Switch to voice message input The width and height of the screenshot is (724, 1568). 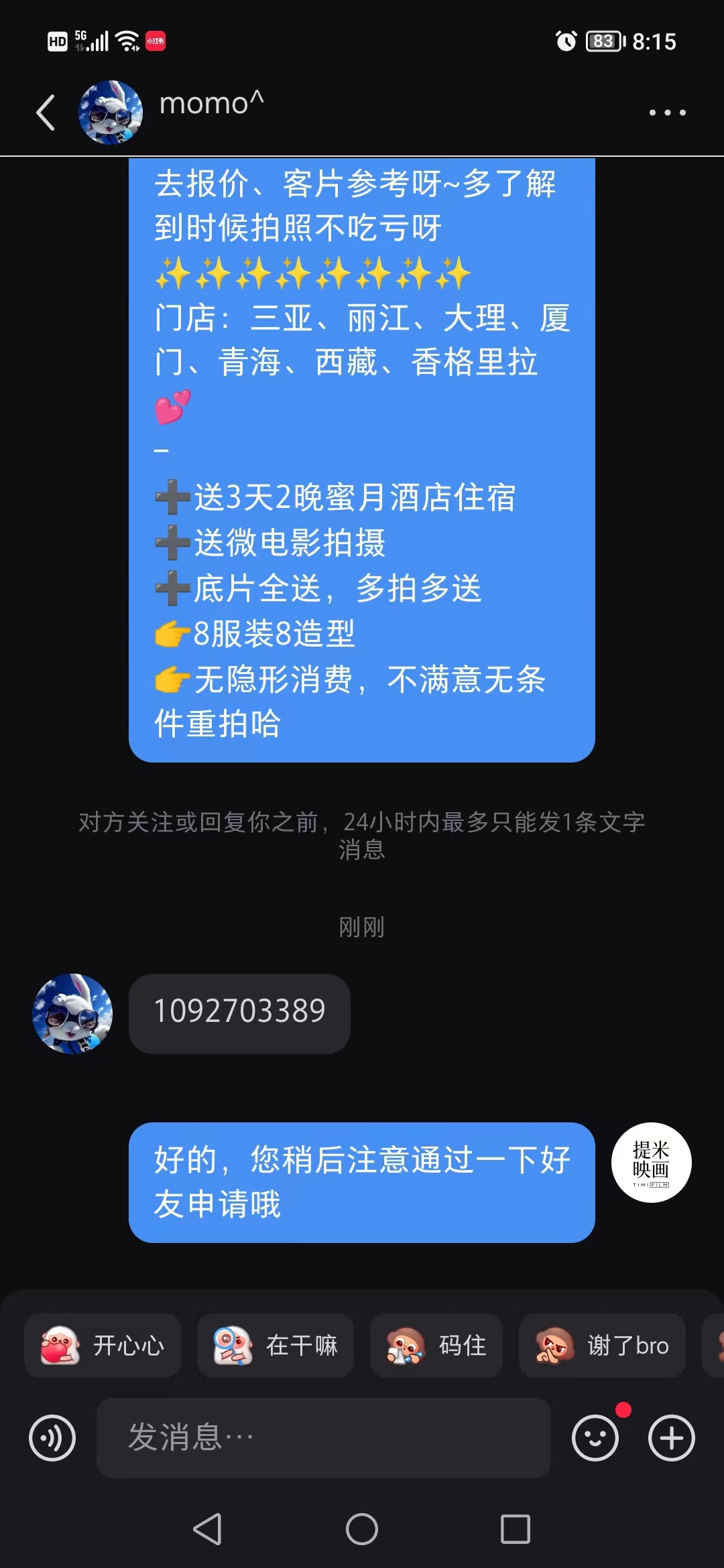(52, 1438)
